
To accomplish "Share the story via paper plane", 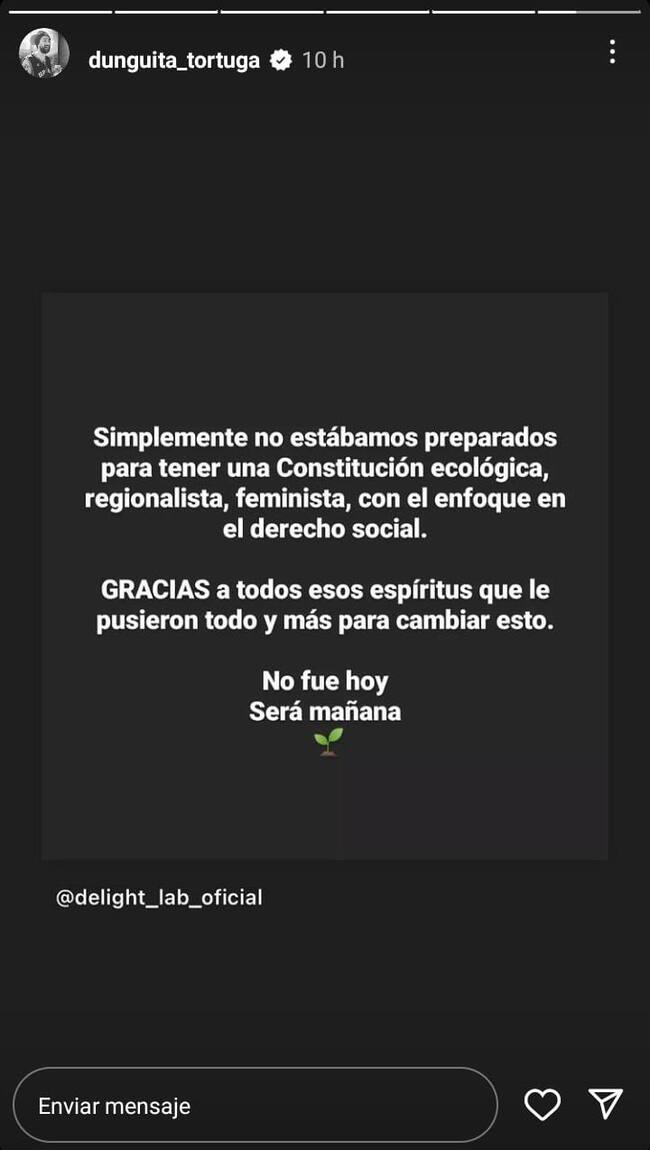I will pos(606,1104).
